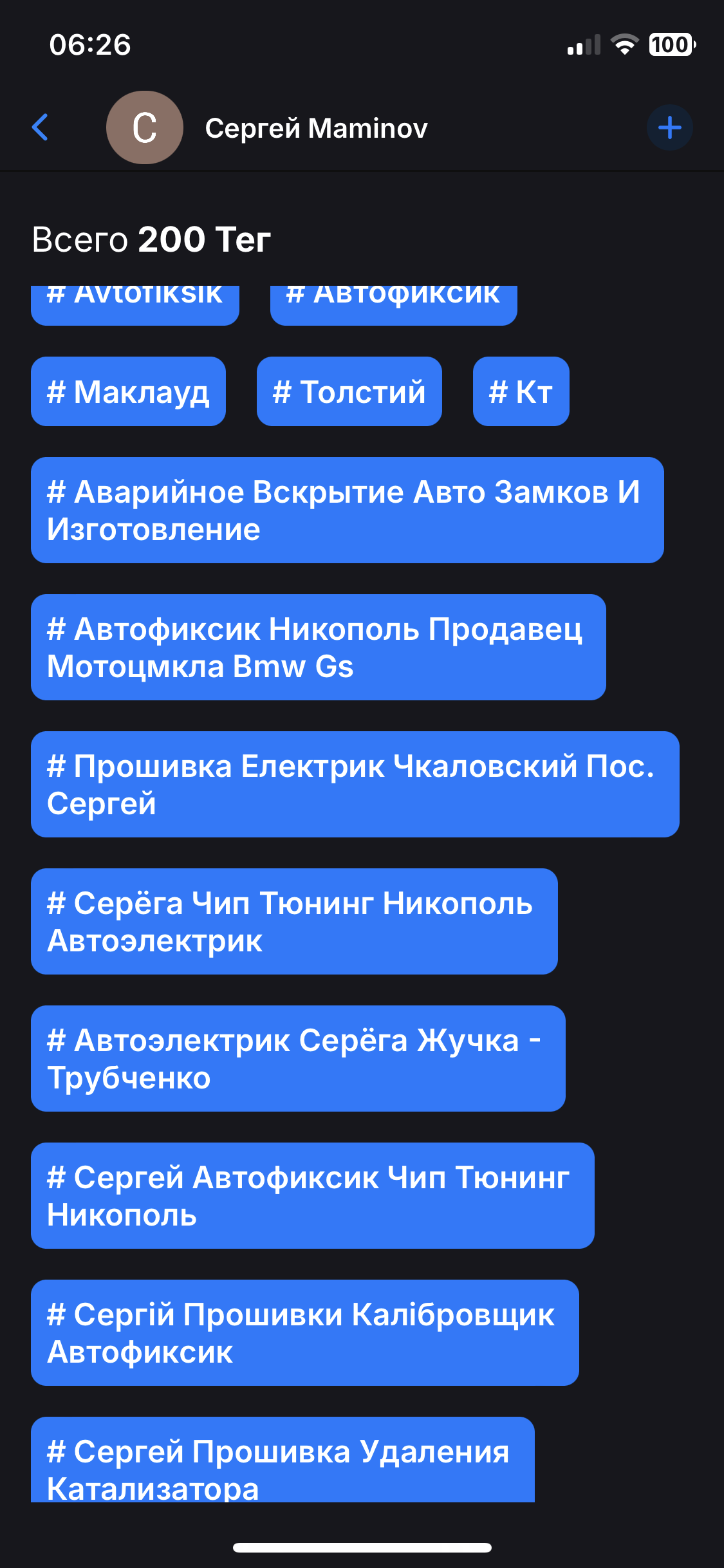
Task: Tap tag Сергей Автофиксик Чип Тюнинг Никополь
Action: (x=312, y=1195)
